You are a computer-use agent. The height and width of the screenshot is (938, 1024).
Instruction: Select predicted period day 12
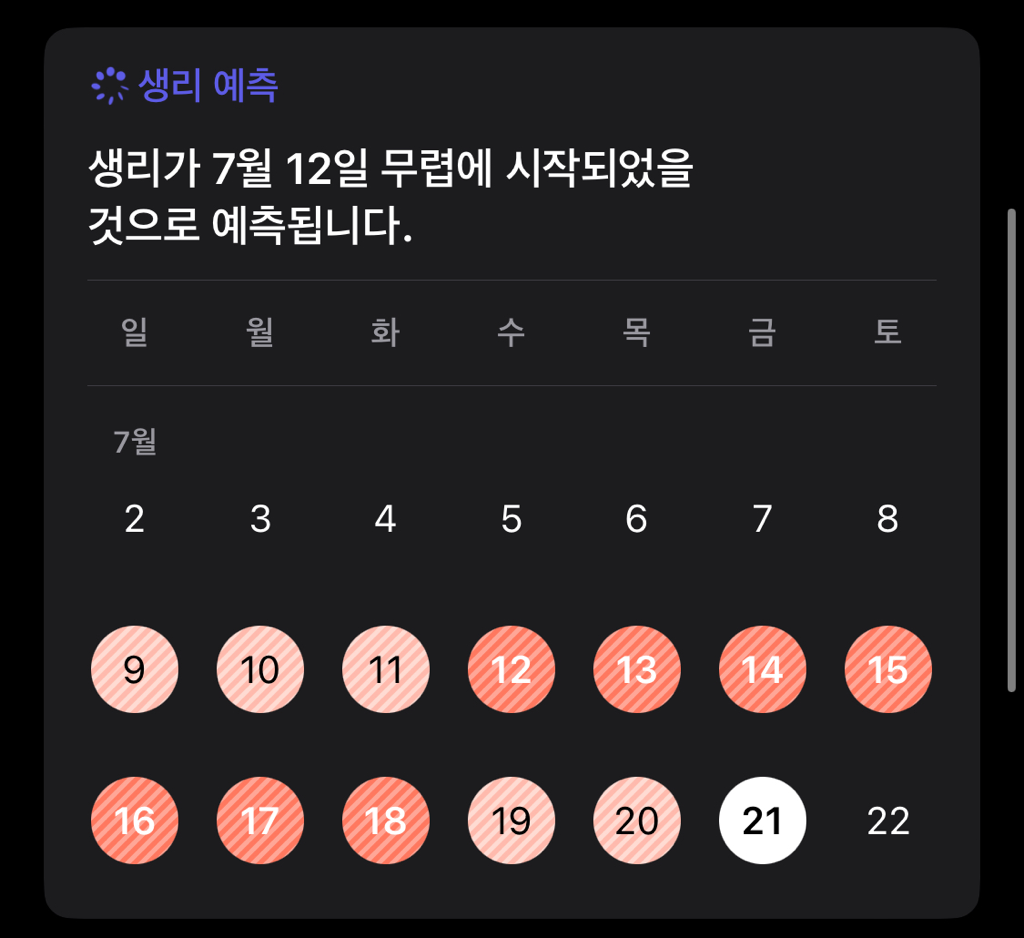511,669
